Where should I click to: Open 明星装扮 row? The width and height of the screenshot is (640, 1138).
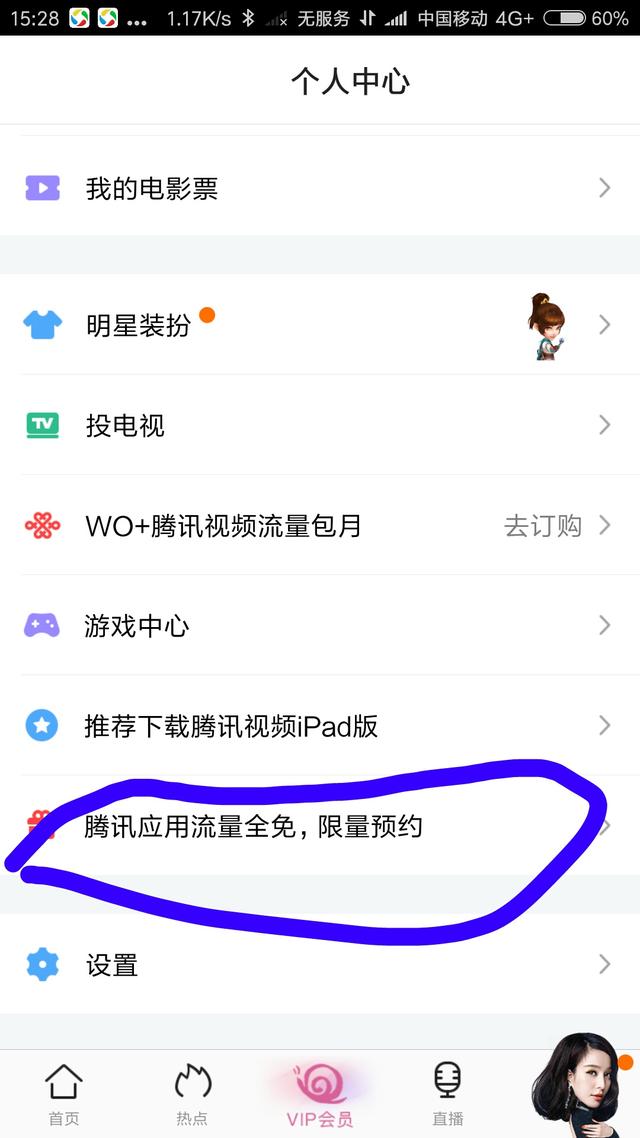pyautogui.click(x=320, y=325)
